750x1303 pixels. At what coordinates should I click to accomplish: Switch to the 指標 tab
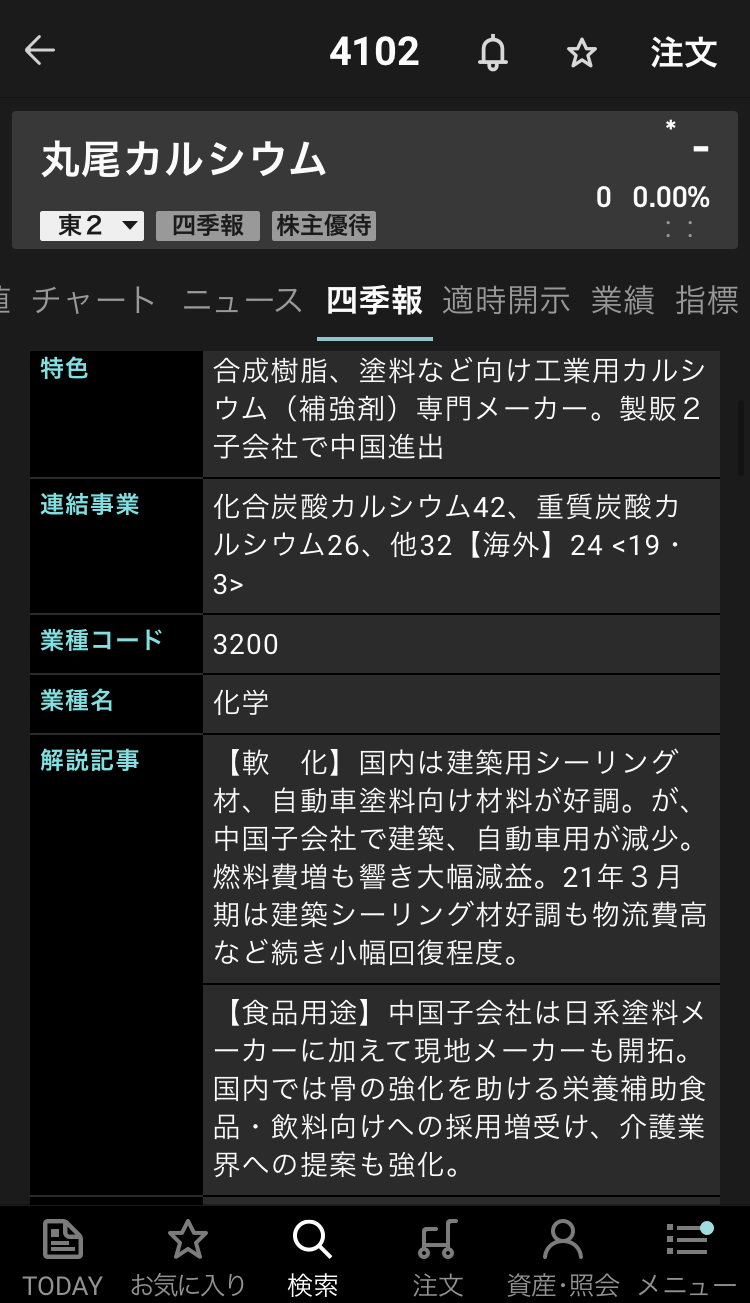(x=707, y=300)
